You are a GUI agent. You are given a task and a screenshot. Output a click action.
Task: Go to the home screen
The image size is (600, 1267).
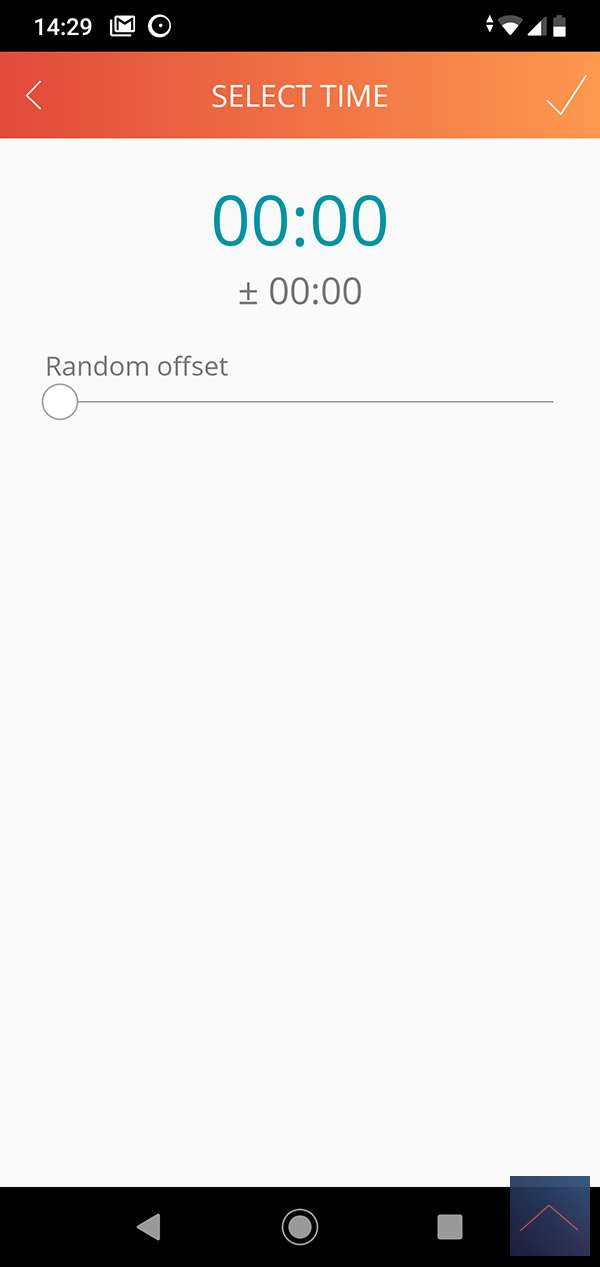tap(299, 1226)
